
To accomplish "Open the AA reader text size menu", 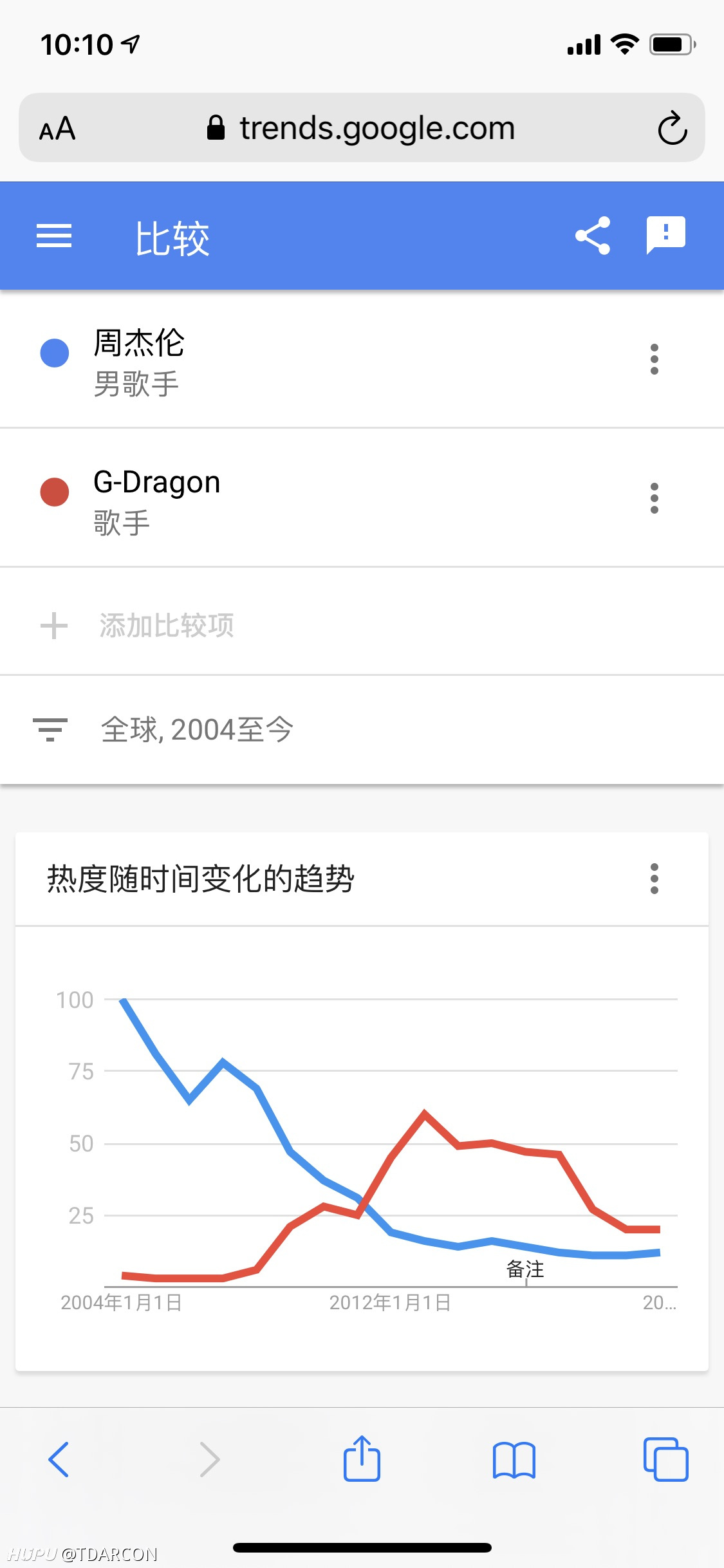I will pyautogui.click(x=57, y=129).
